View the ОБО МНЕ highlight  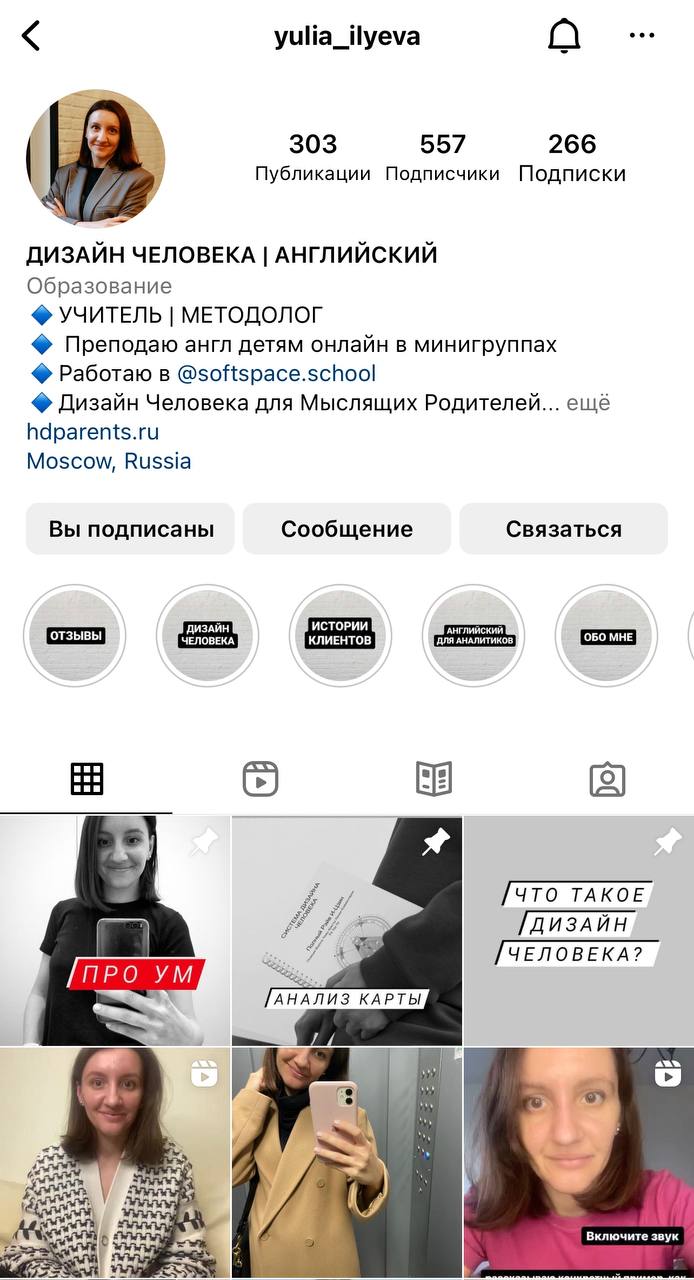point(606,636)
